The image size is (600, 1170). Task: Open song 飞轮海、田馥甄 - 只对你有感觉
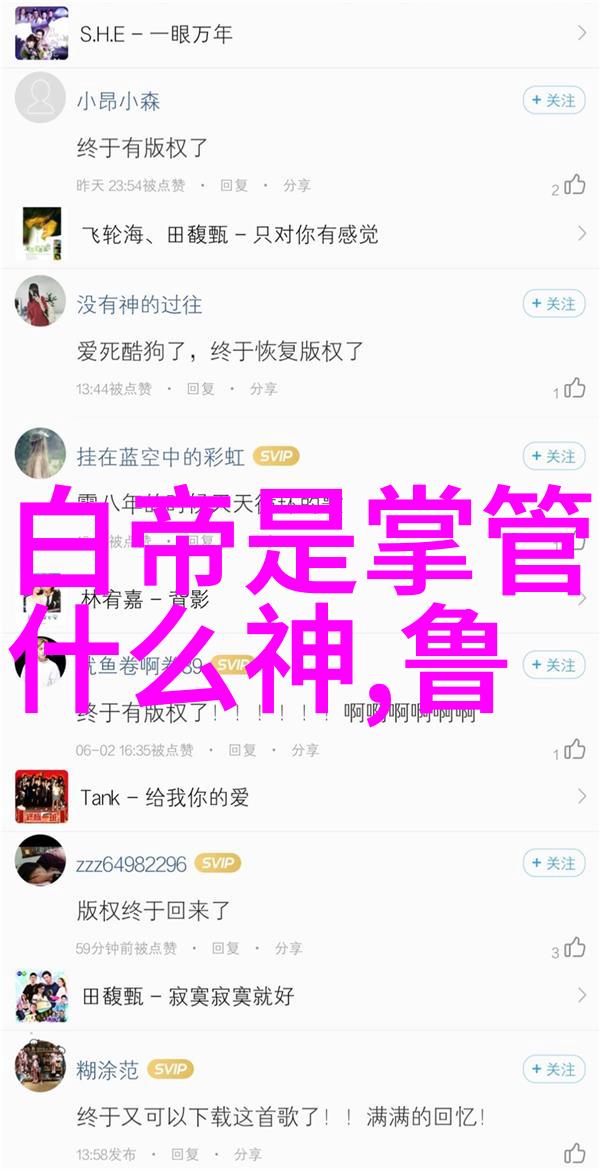tap(300, 234)
